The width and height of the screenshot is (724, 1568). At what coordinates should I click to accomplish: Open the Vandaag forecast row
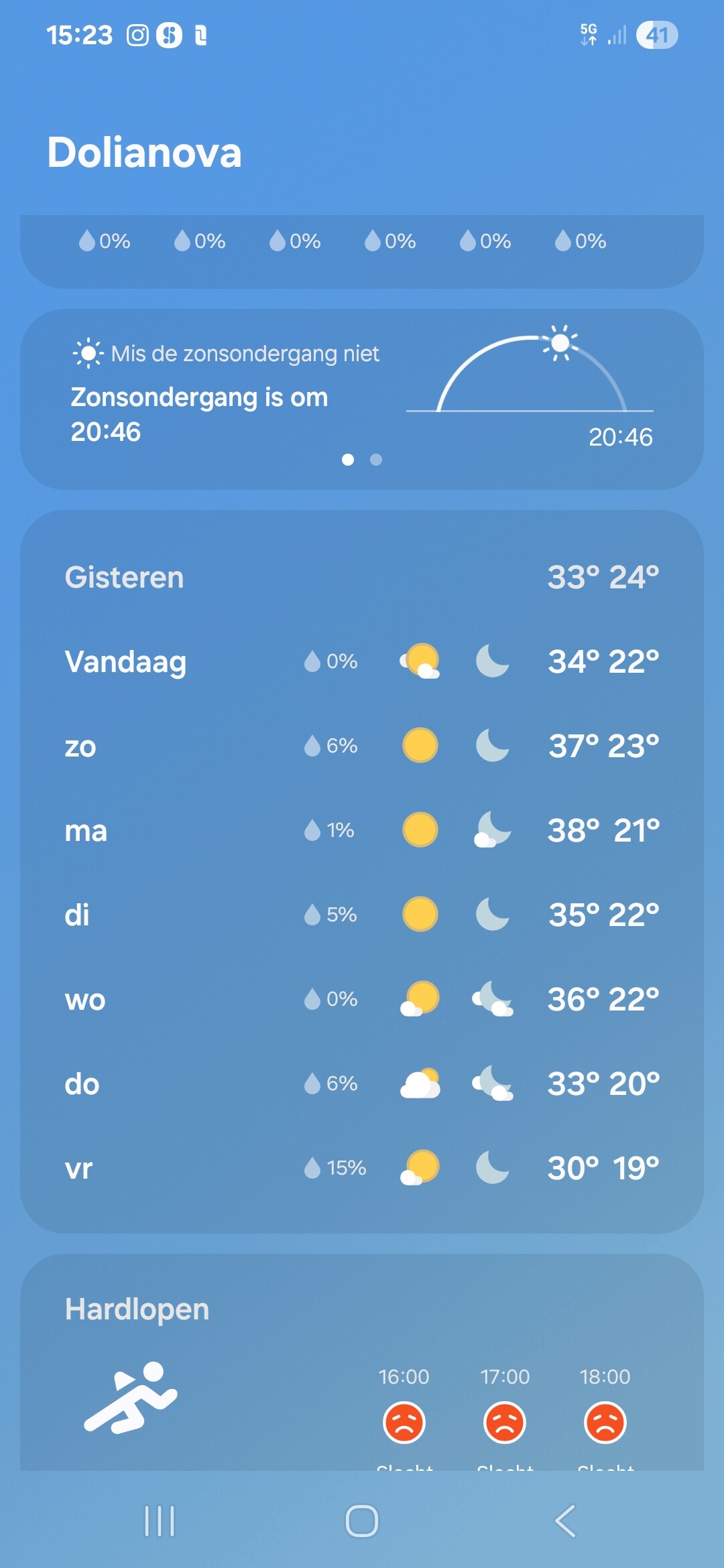pyautogui.click(x=362, y=661)
